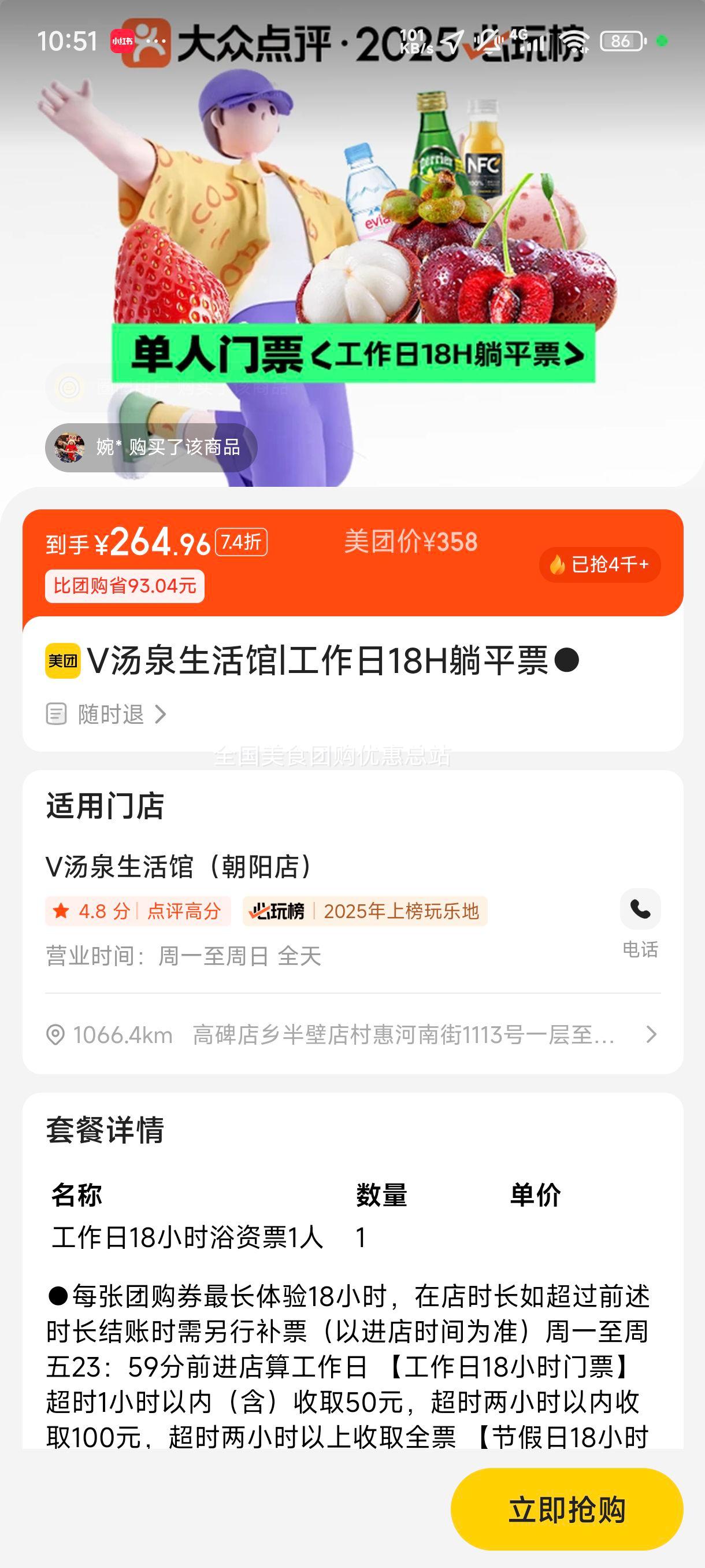The width and height of the screenshot is (705, 1568).
Task: Tap the yellow Meituan icon before the product title
Action: (x=62, y=661)
